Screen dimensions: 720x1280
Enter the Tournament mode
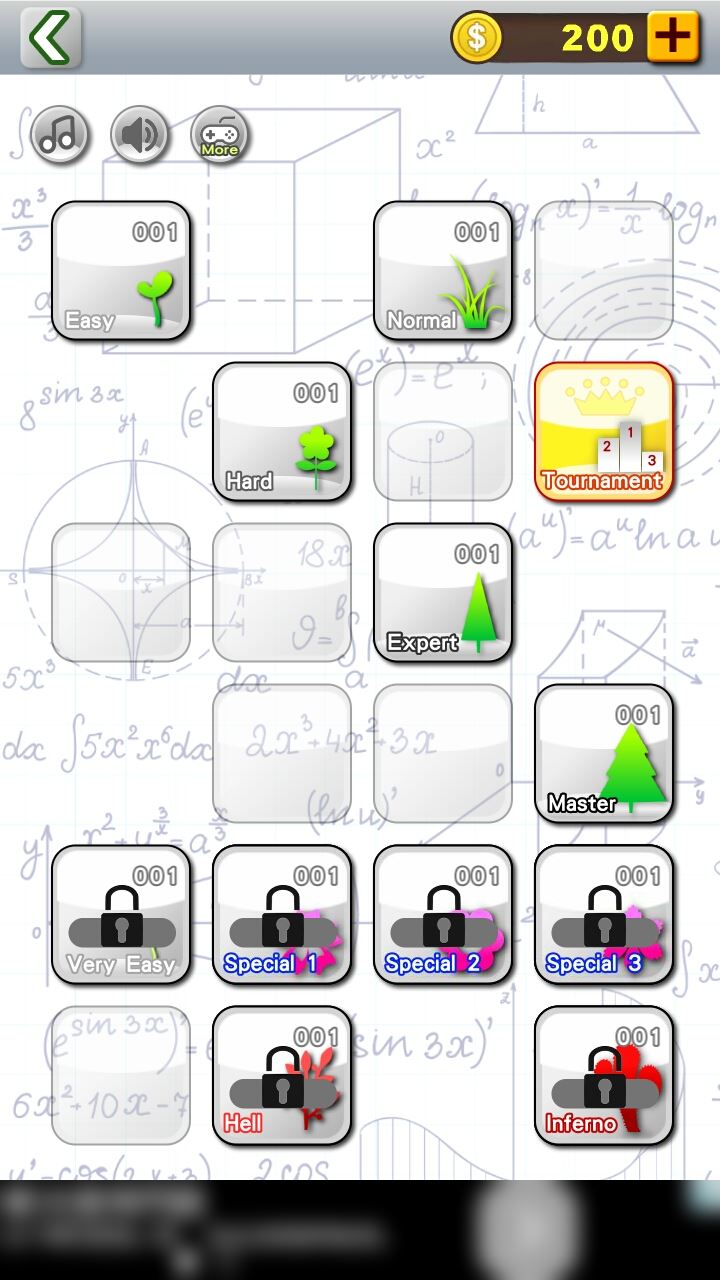tap(604, 432)
